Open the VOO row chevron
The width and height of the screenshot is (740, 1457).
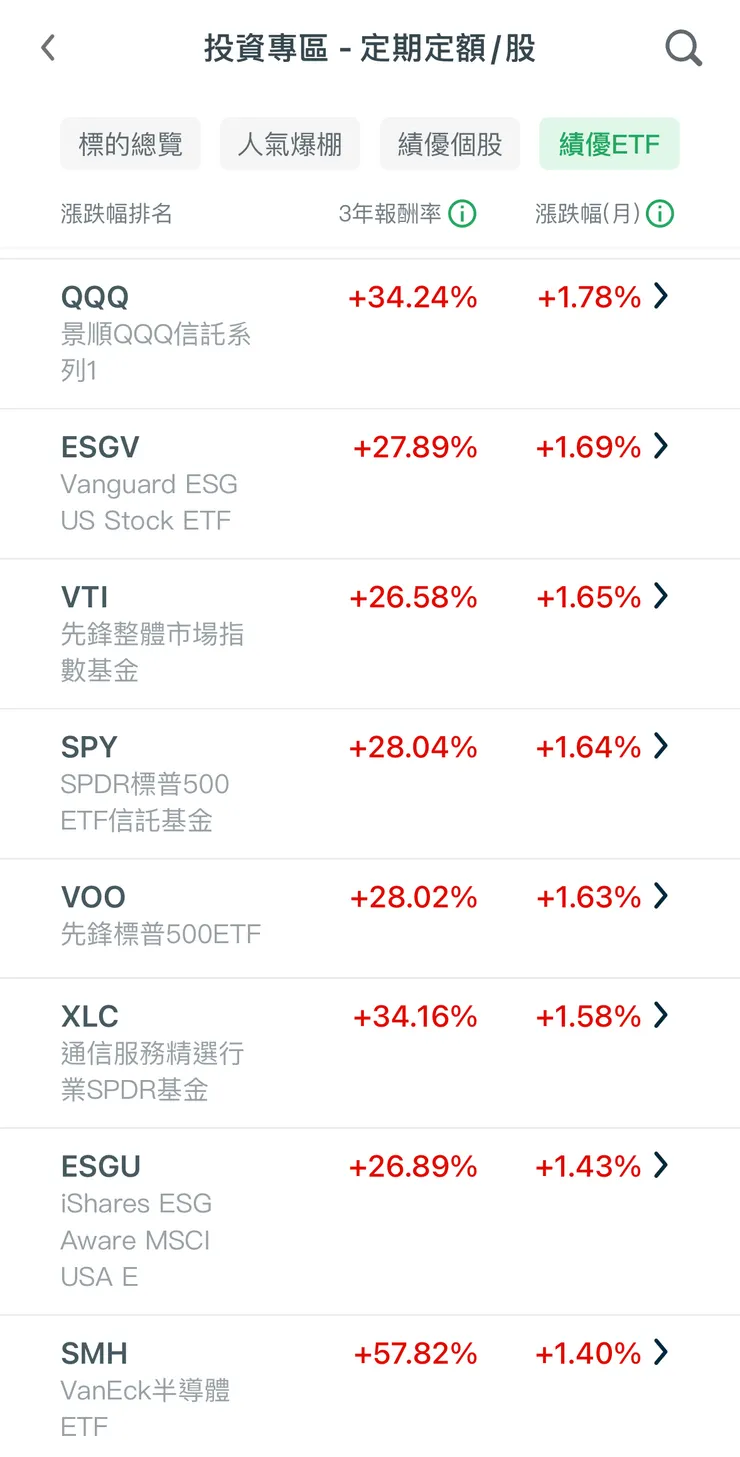[659, 896]
